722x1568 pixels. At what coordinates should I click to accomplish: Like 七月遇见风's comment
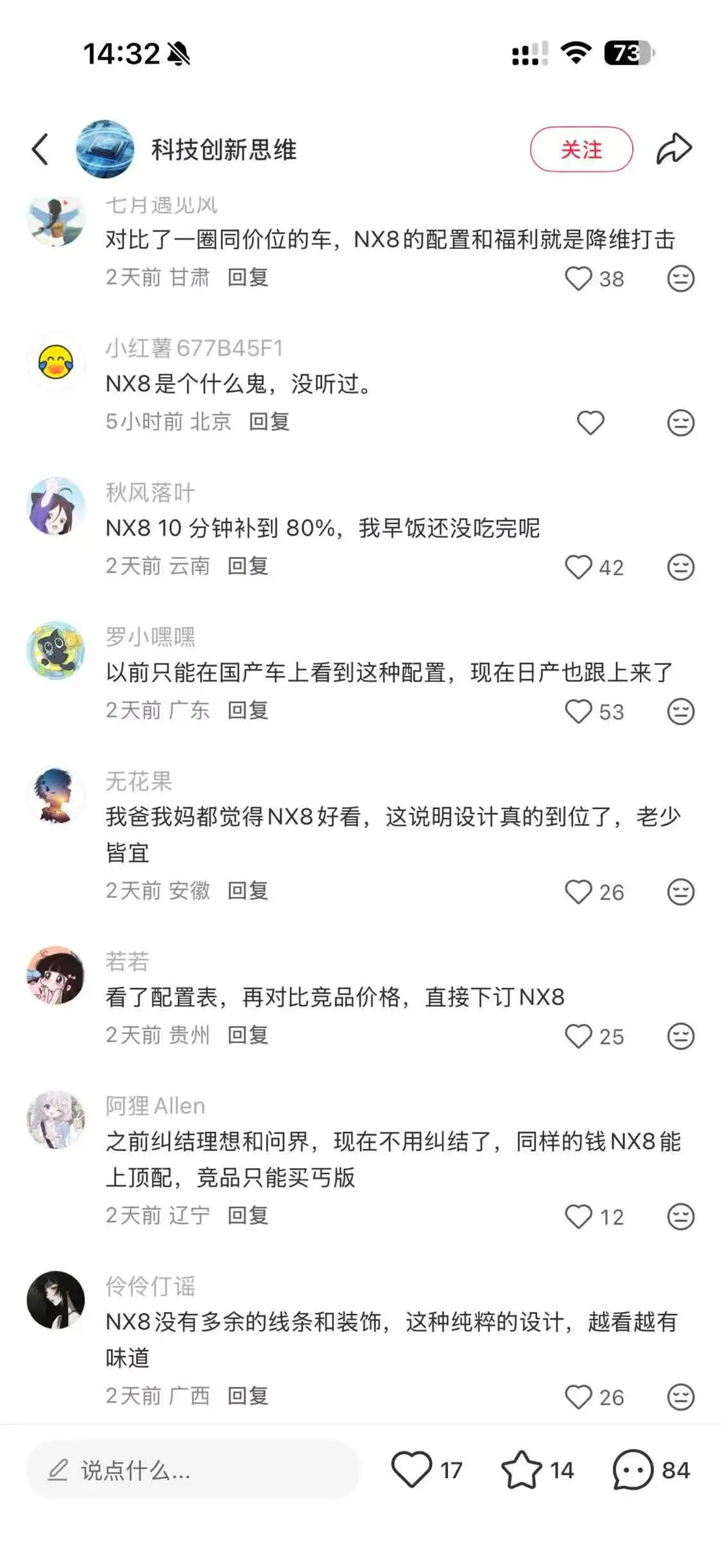tap(578, 278)
